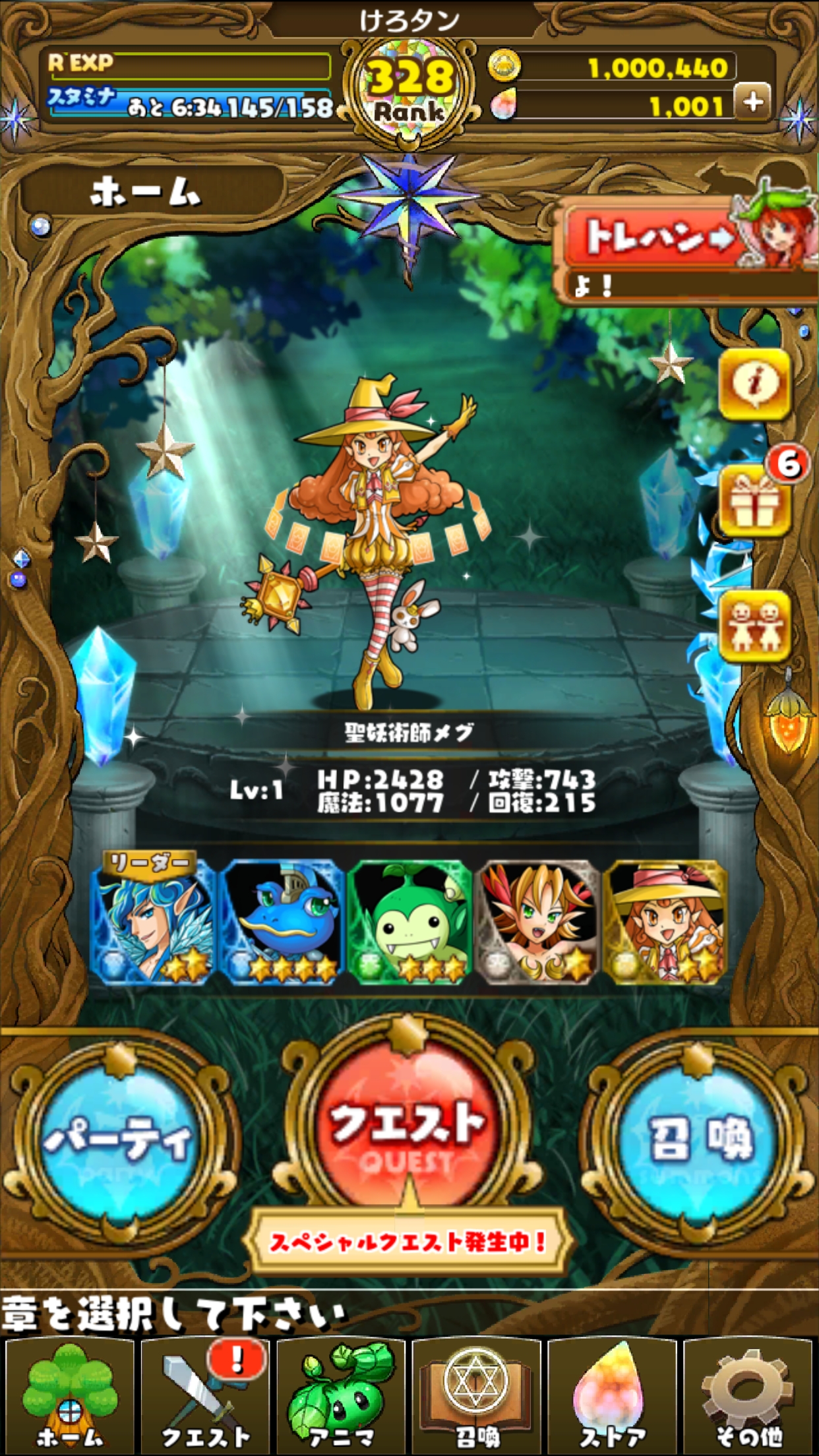The image size is (819, 1456).
Task: Open the info bubble icon
Action: tap(754, 384)
